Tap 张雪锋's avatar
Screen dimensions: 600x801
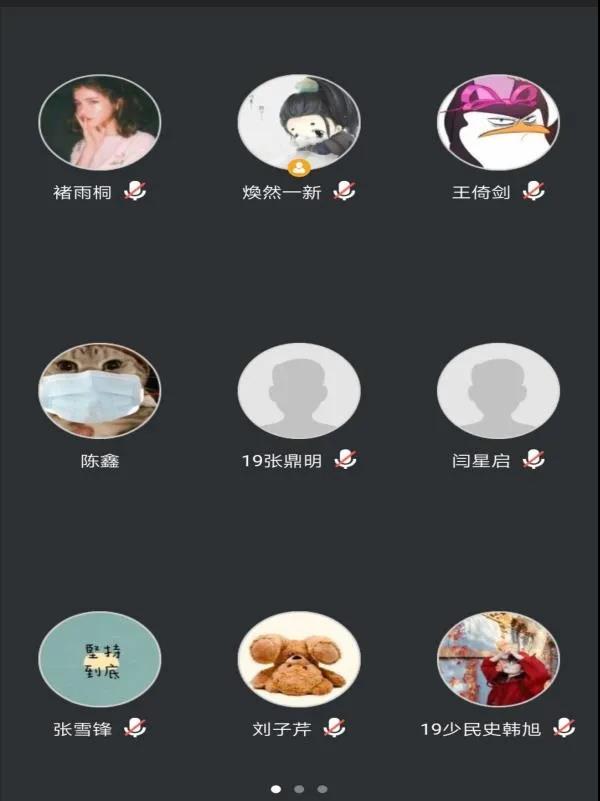coord(99,660)
